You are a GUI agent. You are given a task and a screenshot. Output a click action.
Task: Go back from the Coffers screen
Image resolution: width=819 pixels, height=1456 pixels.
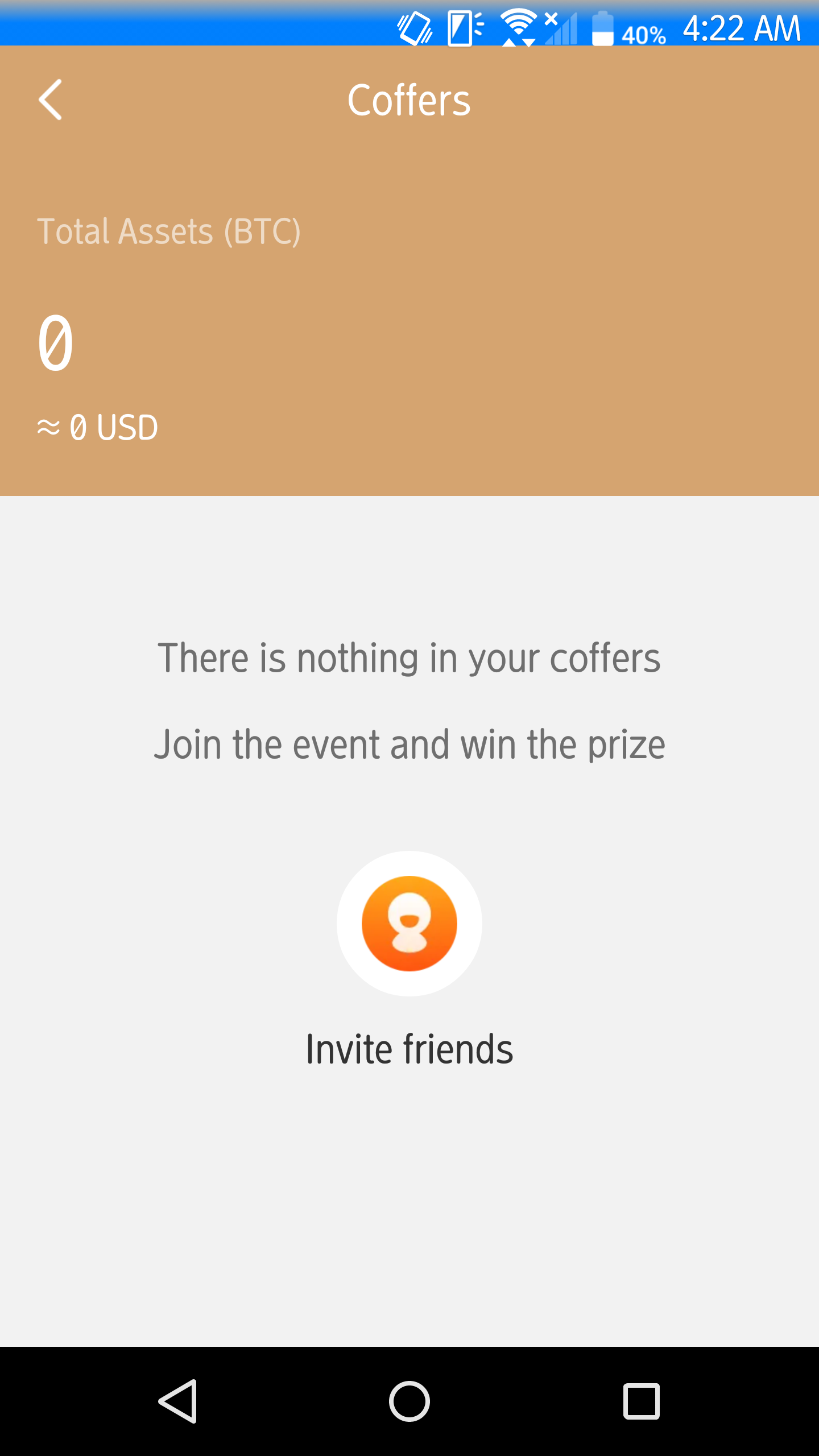click(x=51, y=100)
